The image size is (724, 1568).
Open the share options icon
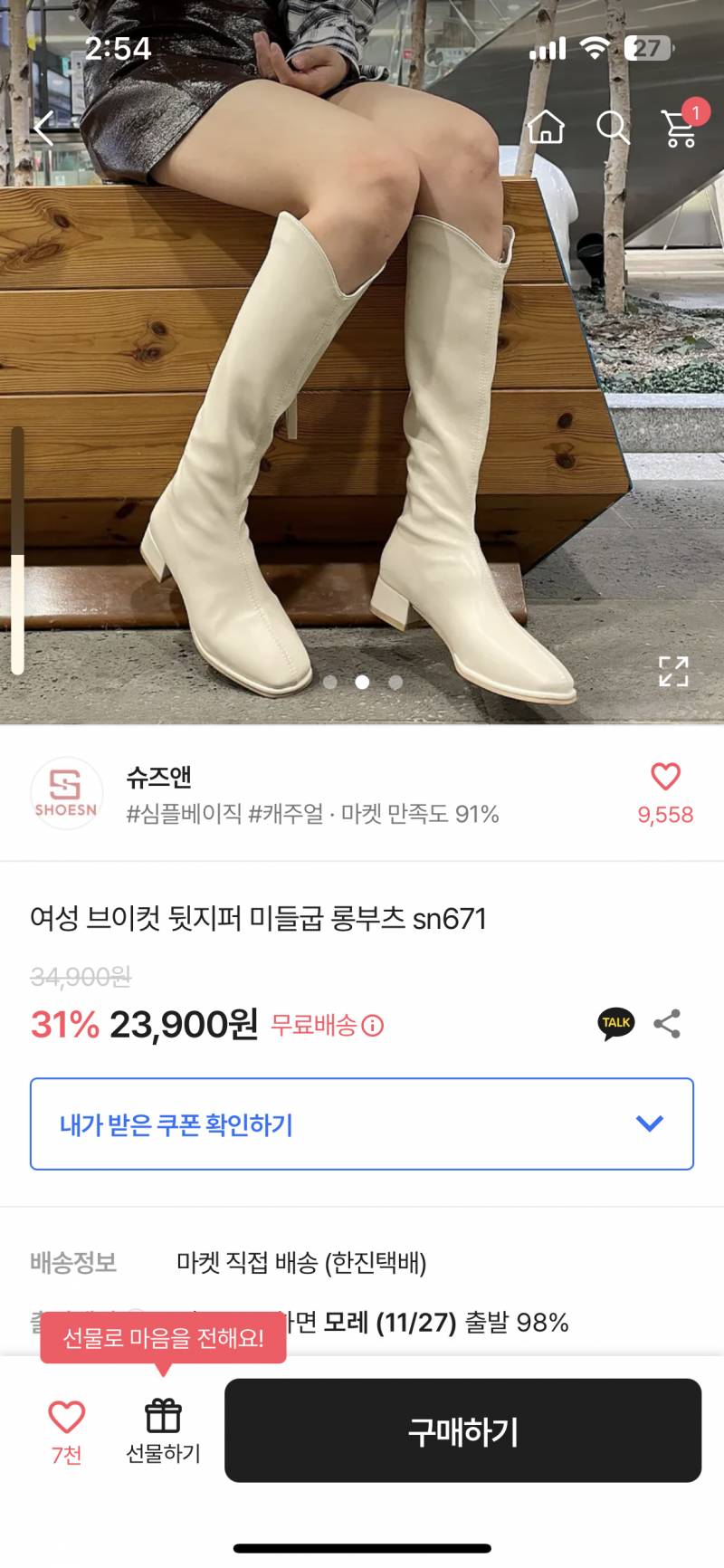669,1024
